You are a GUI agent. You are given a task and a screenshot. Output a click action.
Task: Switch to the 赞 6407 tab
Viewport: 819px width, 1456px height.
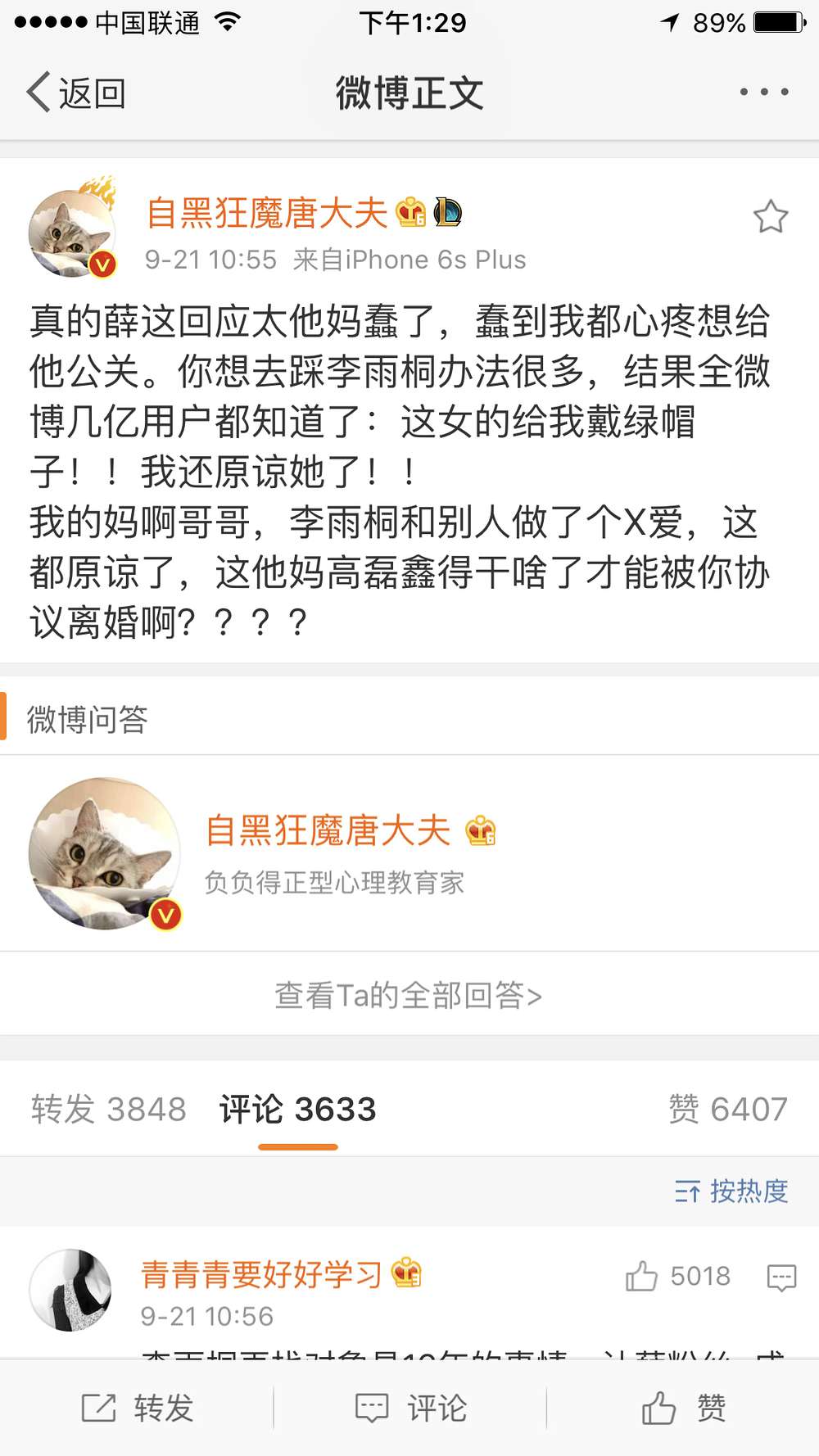point(727,1109)
